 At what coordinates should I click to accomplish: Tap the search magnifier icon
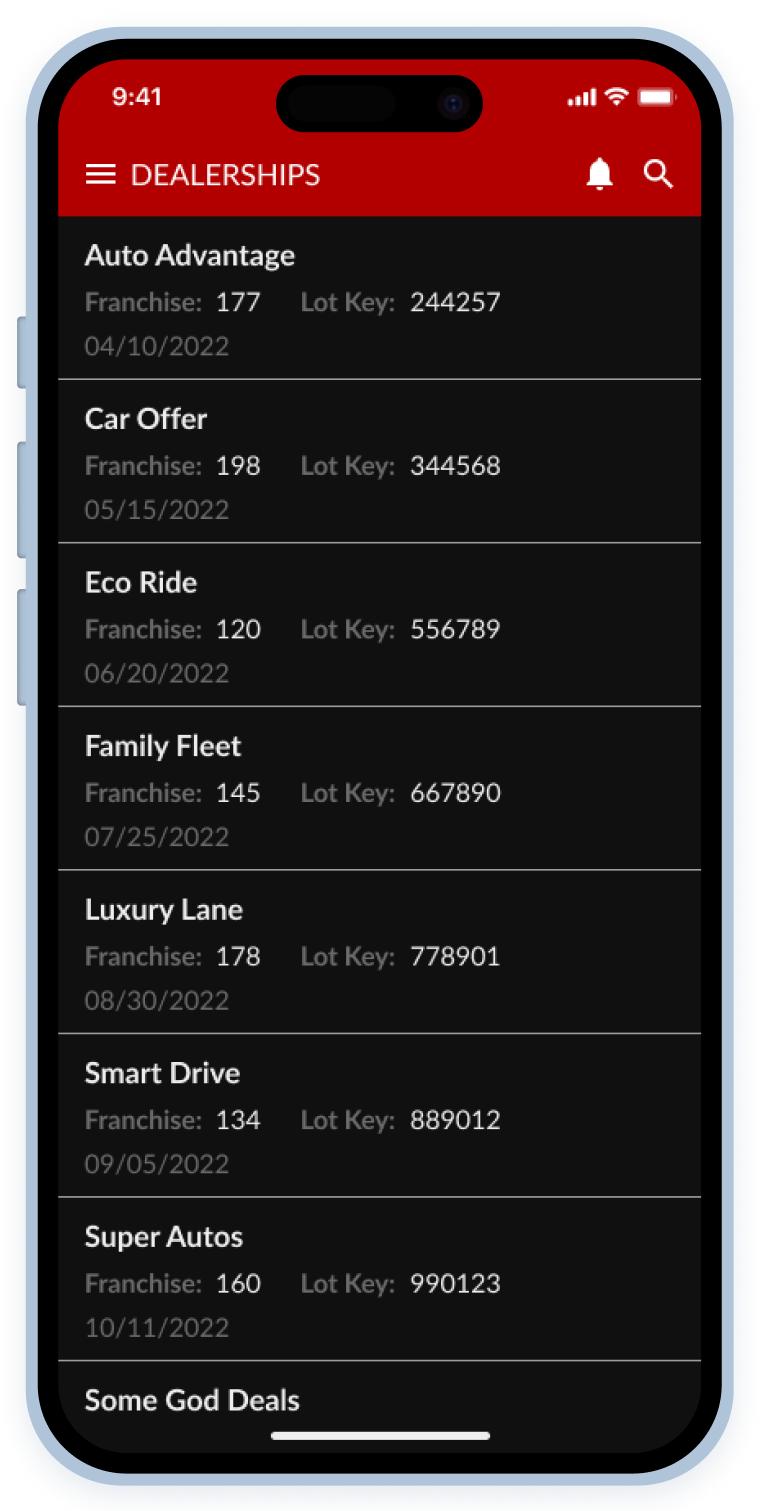[x=658, y=174]
